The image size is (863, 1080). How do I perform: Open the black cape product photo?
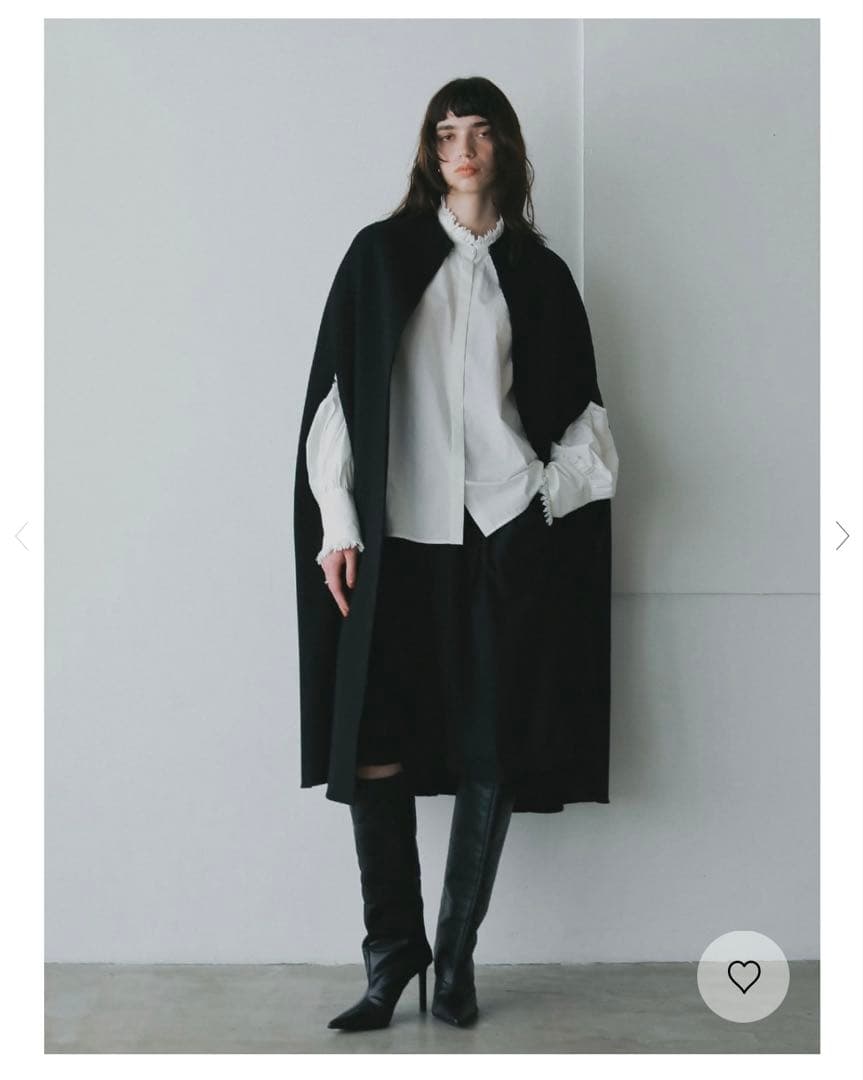431,535
